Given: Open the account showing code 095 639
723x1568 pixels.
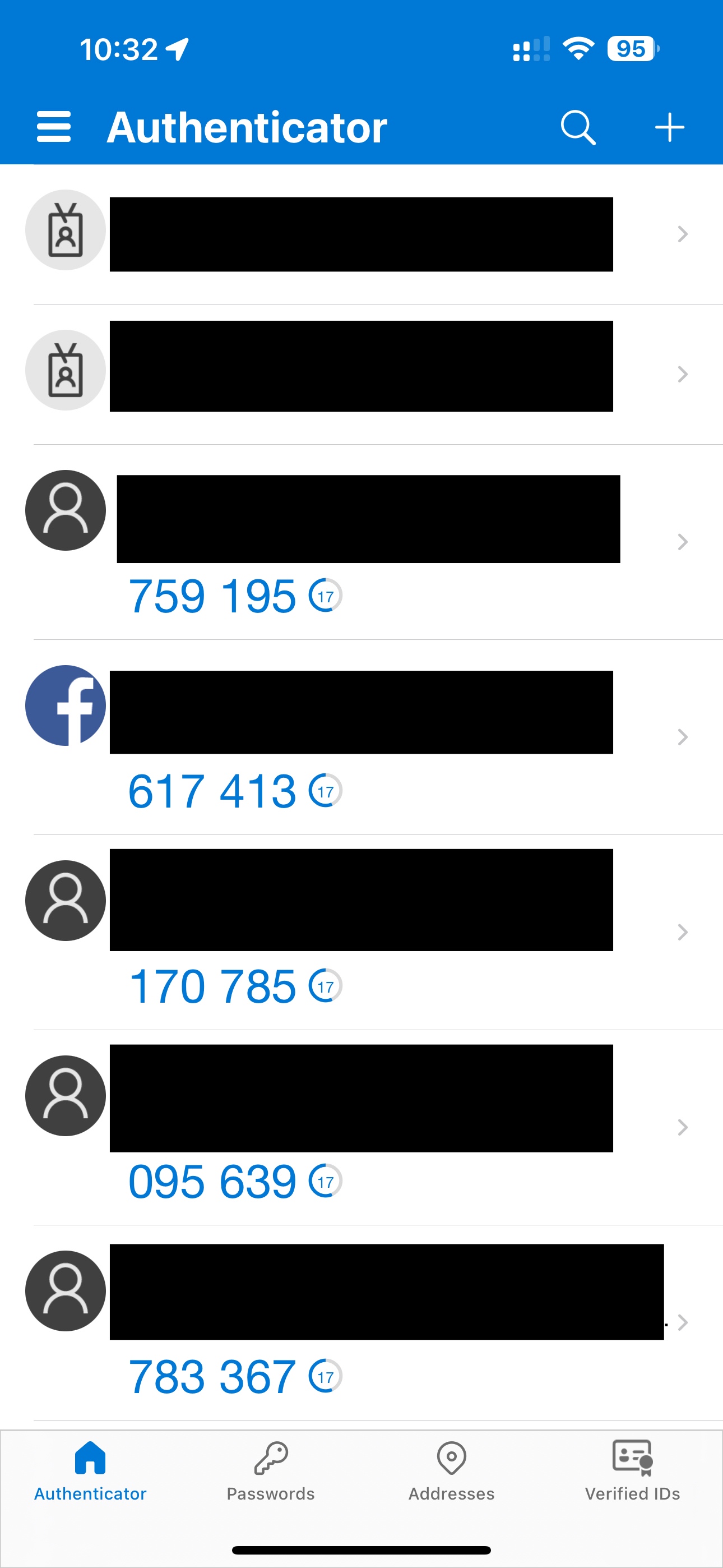Looking at the screenshot, I should pos(365,1127).
